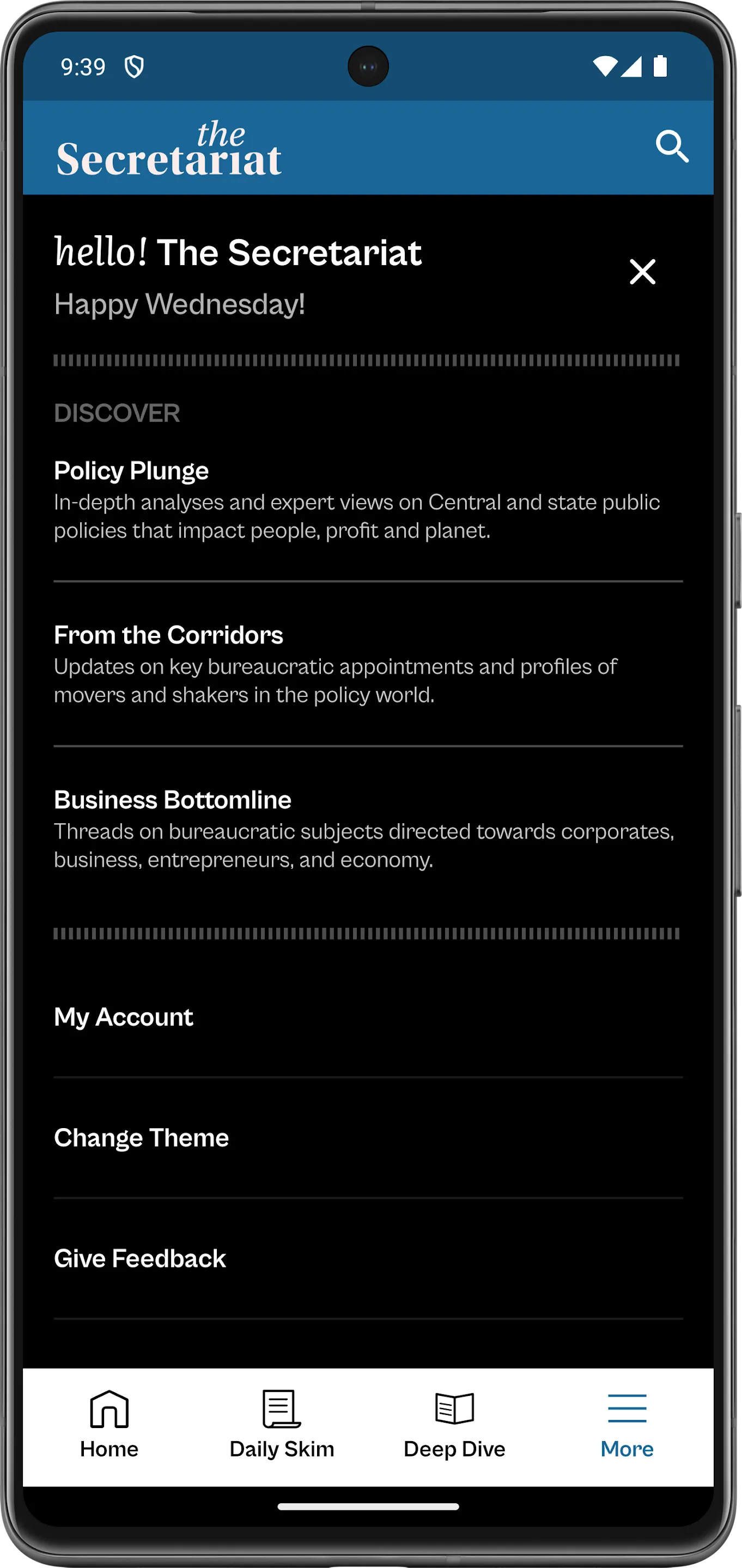The height and width of the screenshot is (1568, 742).
Task: Open Change Theme option
Action: coord(141,1138)
